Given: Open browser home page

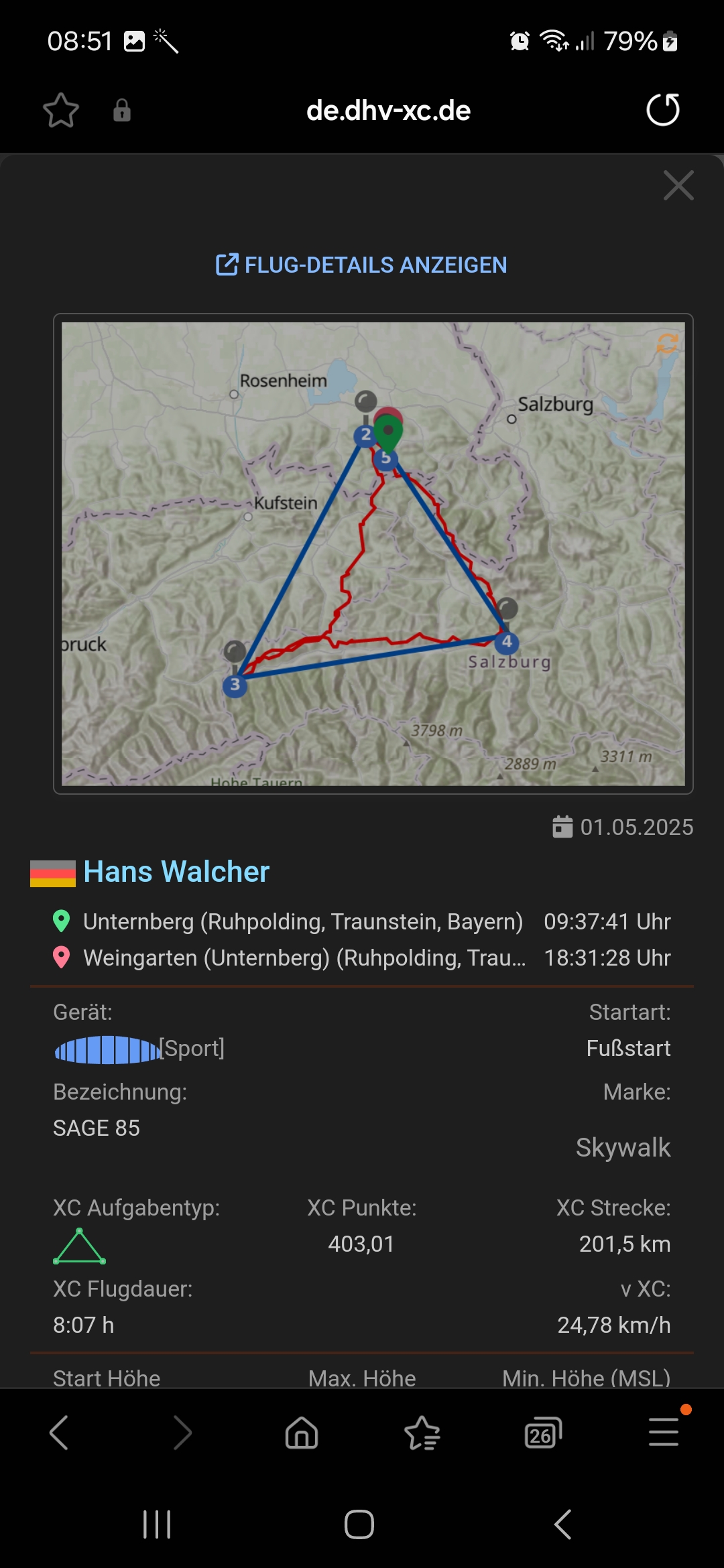Looking at the screenshot, I should pos(302,1433).
